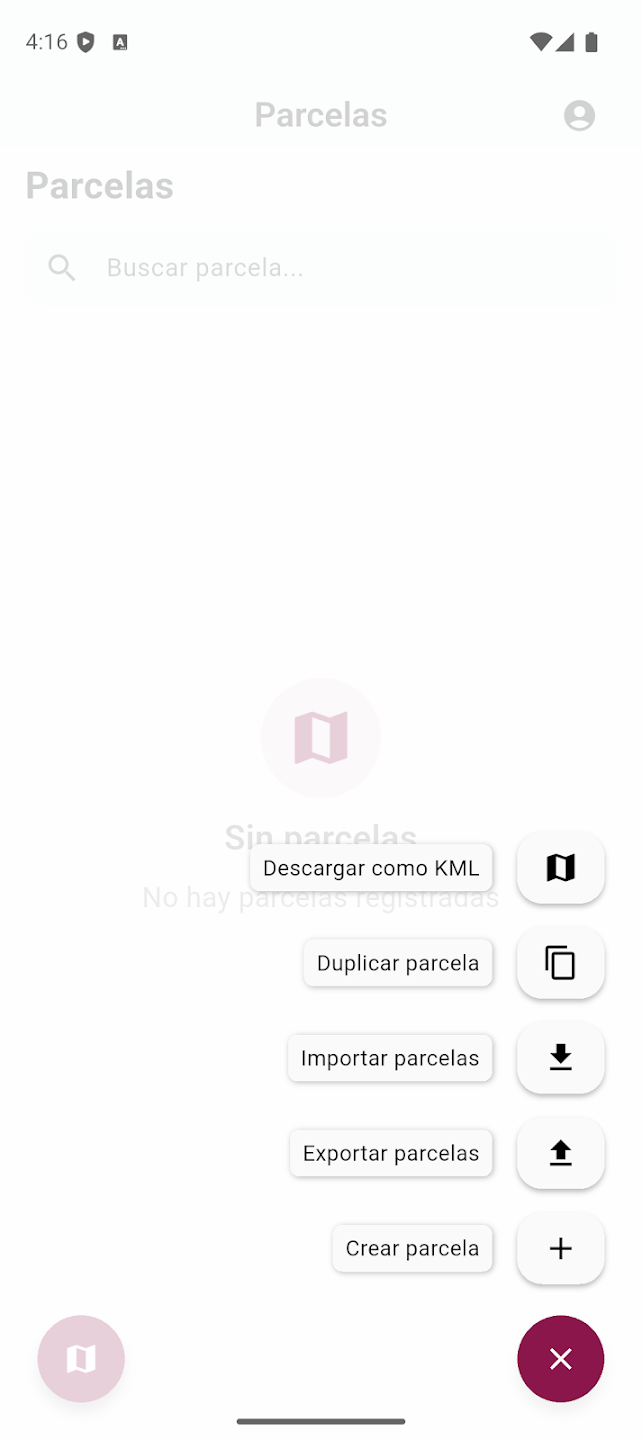Tap the Importar parcelas download button
The image size is (642, 1440).
coord(560,1058)
